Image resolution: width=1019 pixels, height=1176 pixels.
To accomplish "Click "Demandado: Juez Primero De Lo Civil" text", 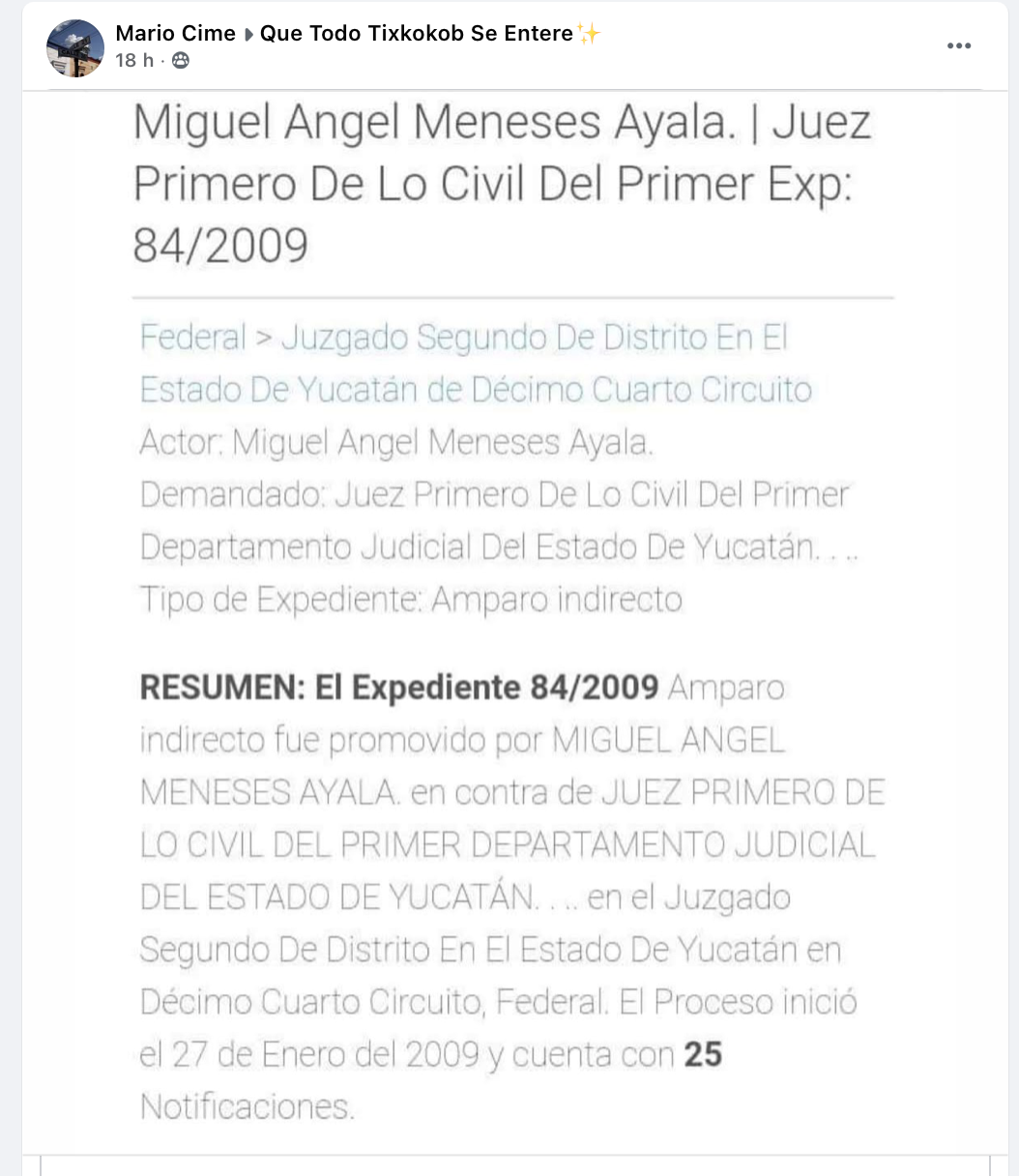I will click(495, 494).
